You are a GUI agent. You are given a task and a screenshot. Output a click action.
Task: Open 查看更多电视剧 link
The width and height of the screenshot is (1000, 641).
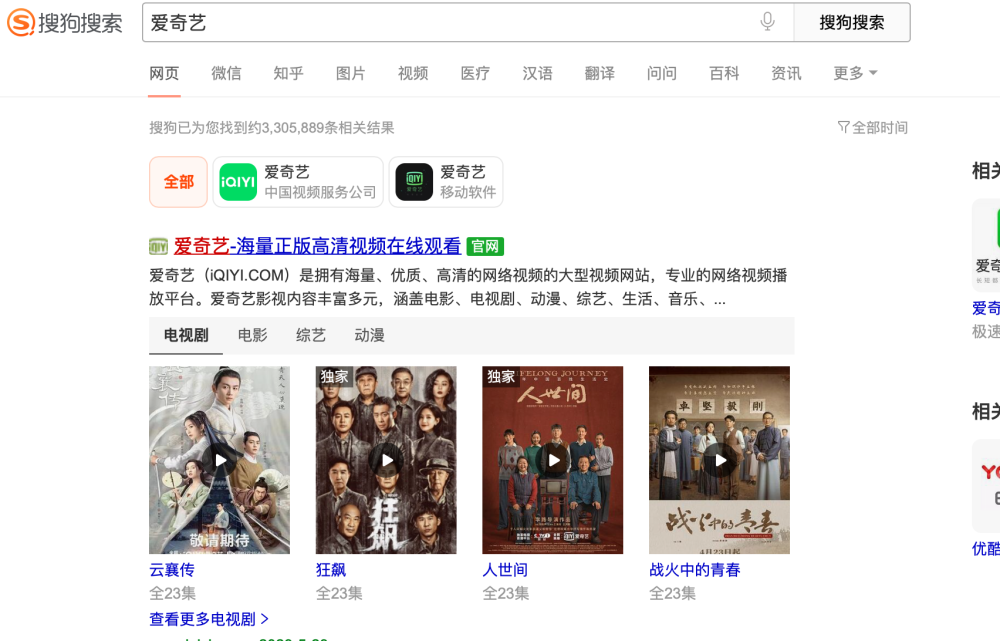[x=209, y=619]
